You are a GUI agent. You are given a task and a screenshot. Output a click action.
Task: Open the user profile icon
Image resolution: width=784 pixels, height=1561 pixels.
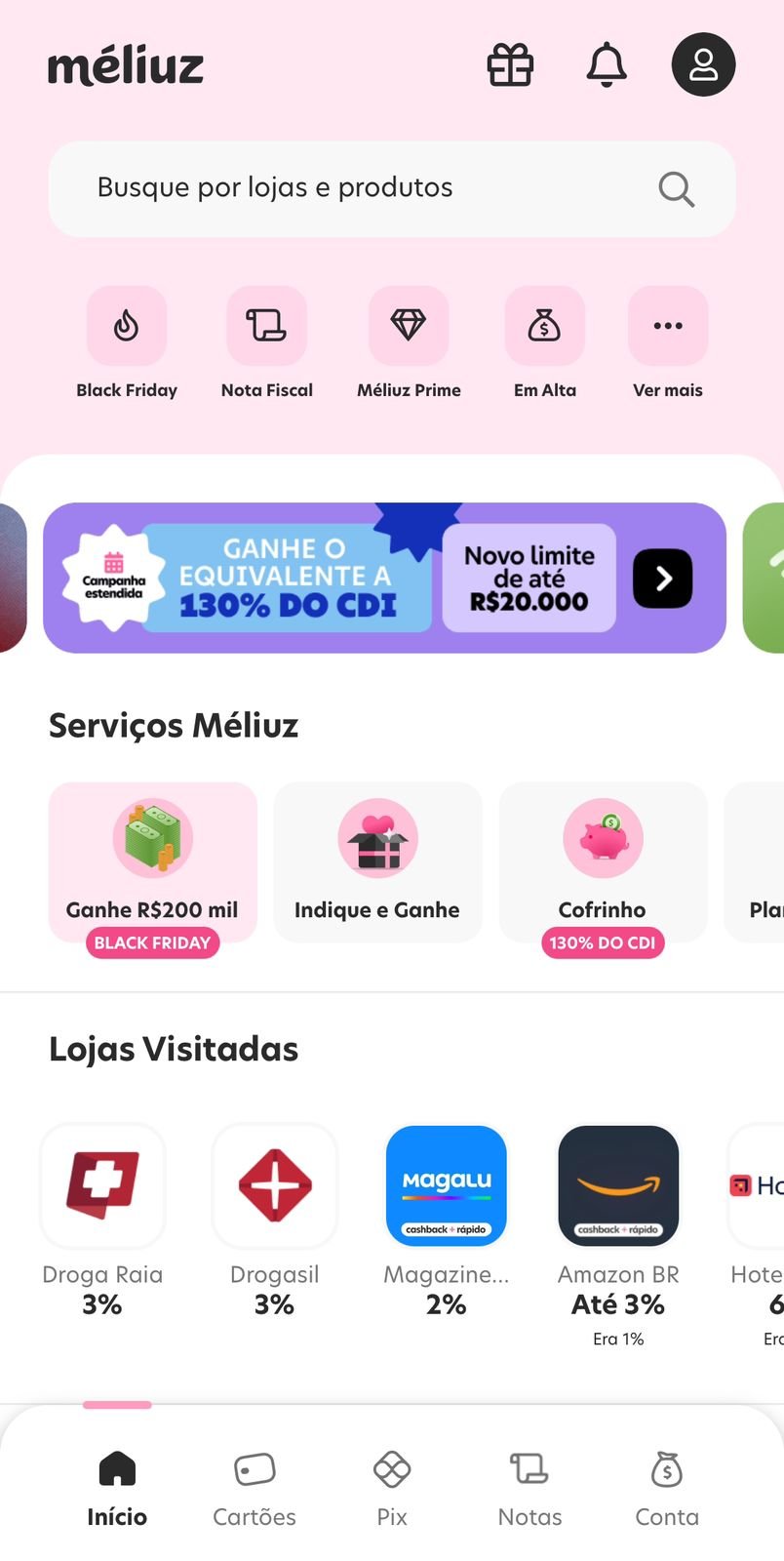pyautogui.click(x=703, y=65)
